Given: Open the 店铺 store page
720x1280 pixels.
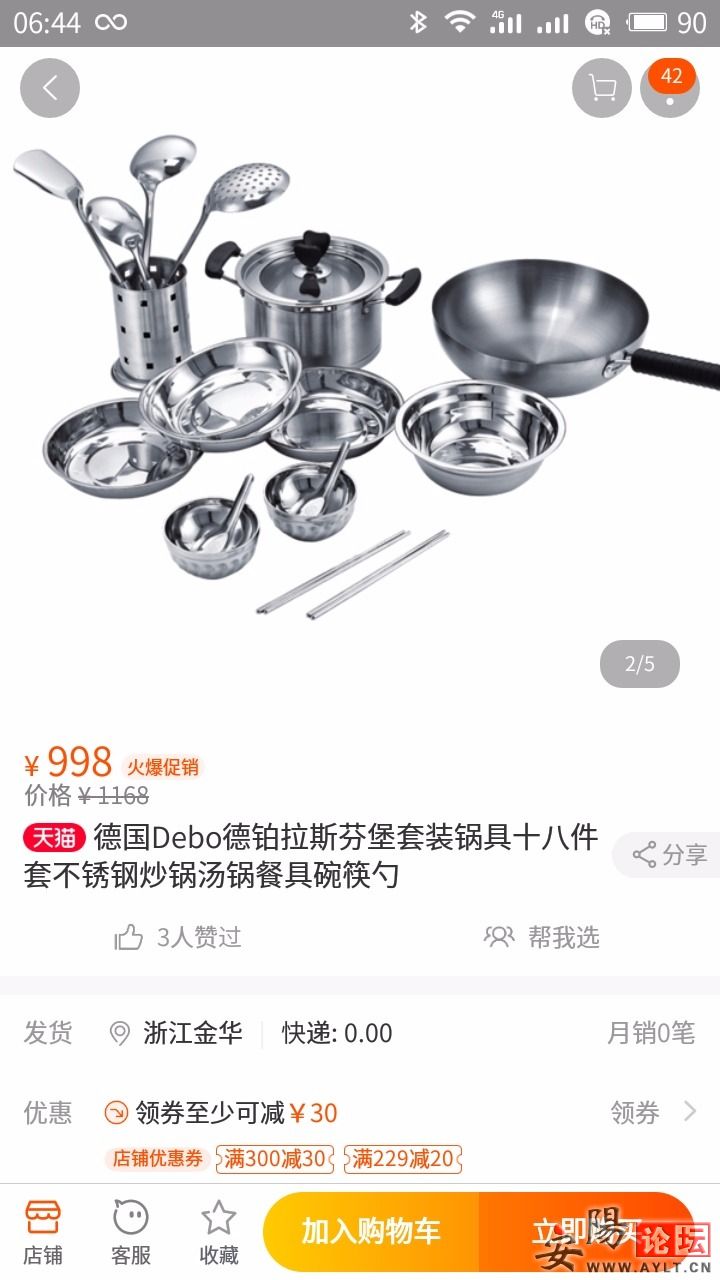Looking at the screenshot, I should click(43, 1232).
